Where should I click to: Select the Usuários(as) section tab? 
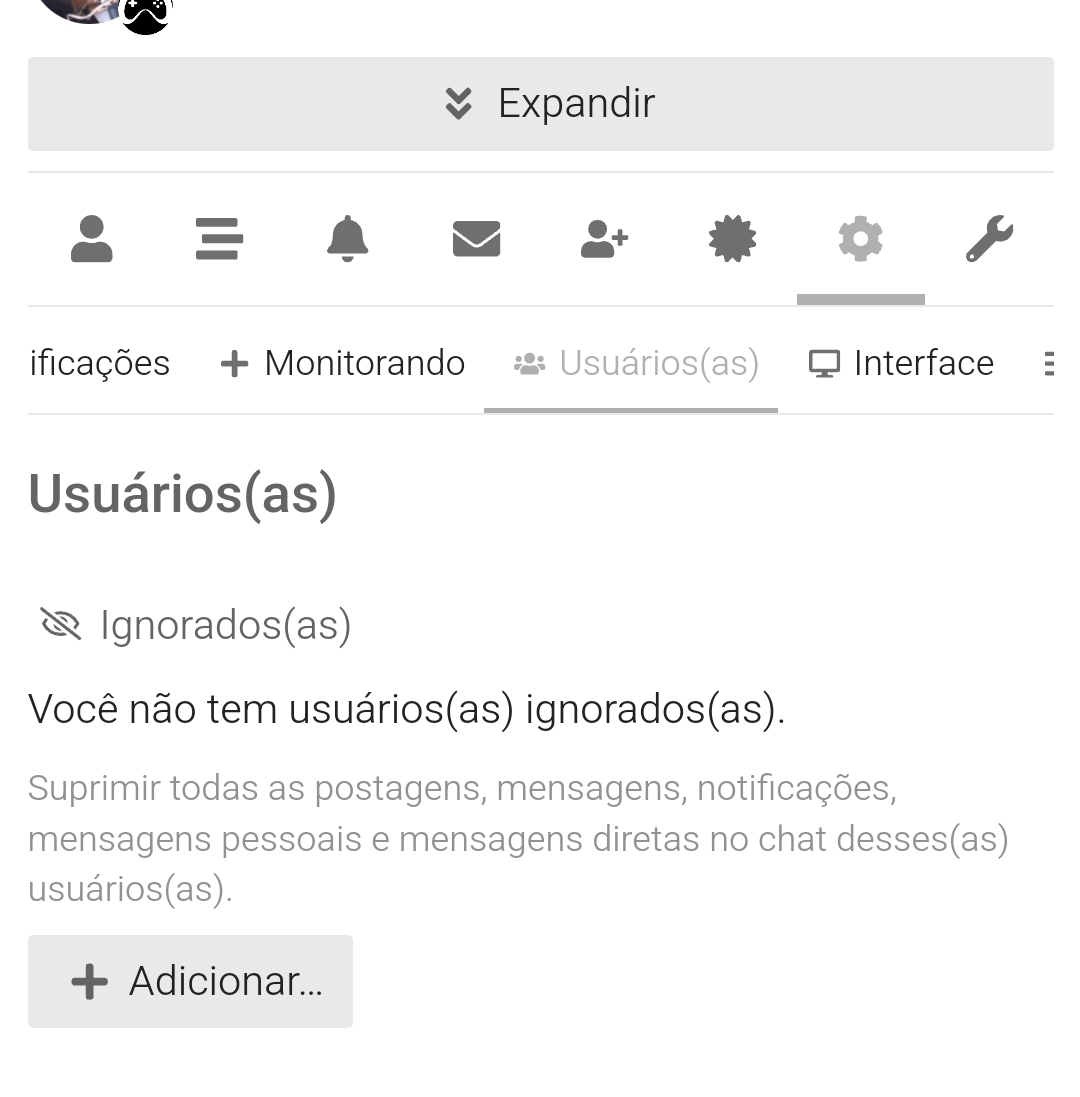pos(636,363)
